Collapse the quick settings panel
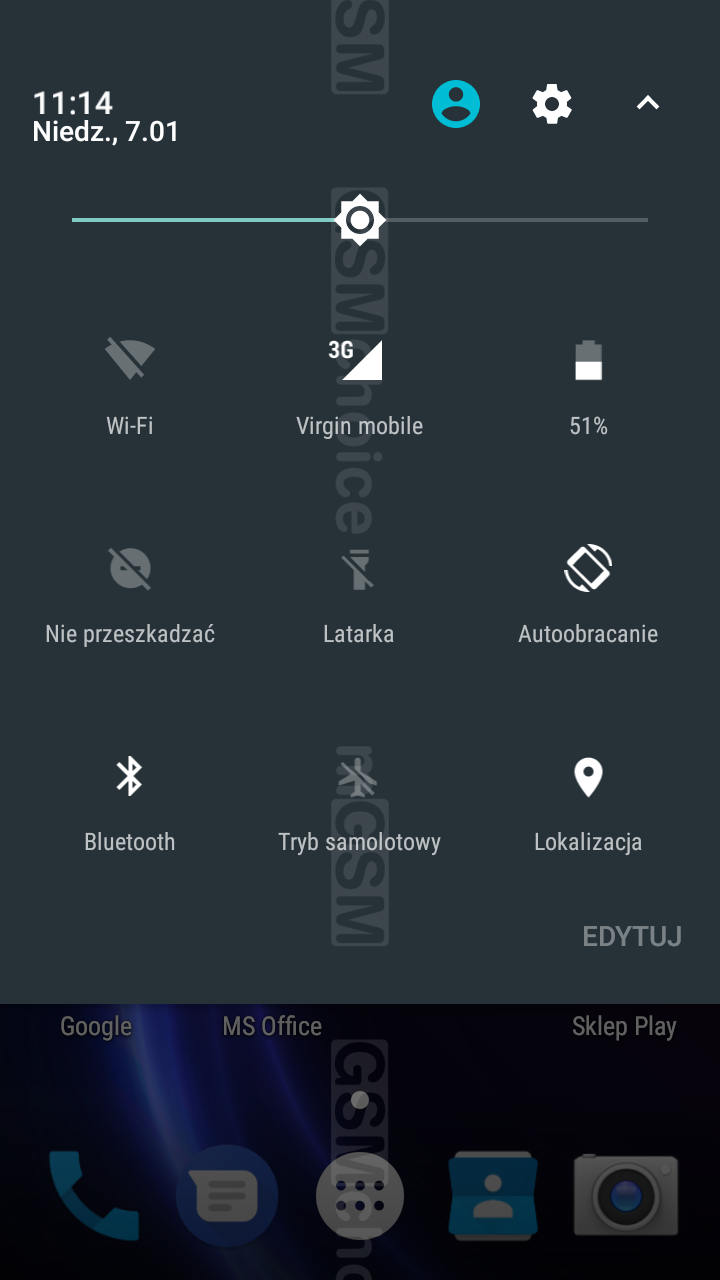This screenshot has width=720, height=1280. click(x=648, y=103)
